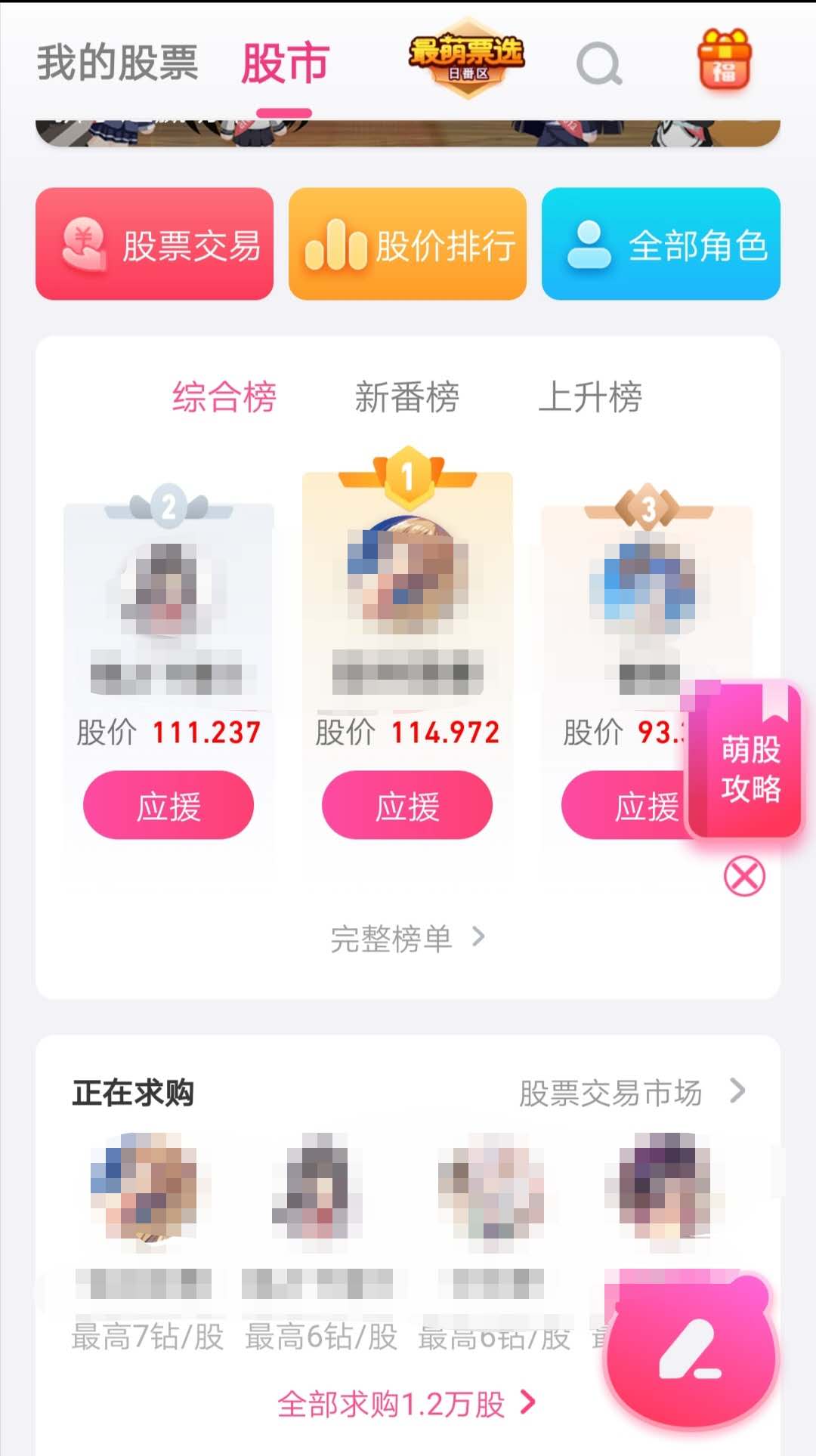Switch to the 新番榜 tab
This screenshot has width=816, height=1456.
point(408,399)
